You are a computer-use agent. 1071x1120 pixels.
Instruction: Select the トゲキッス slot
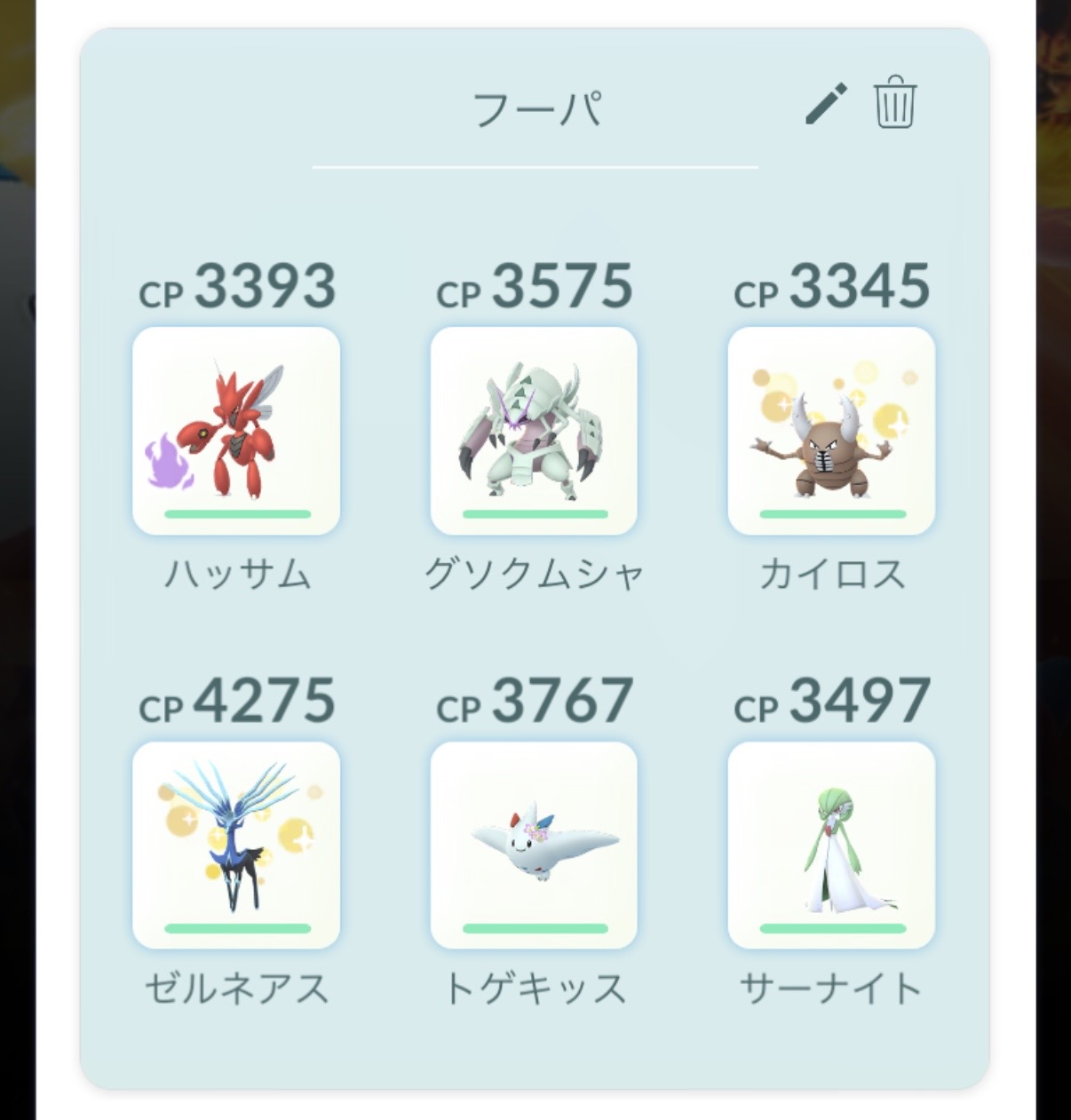click(534, 845)
